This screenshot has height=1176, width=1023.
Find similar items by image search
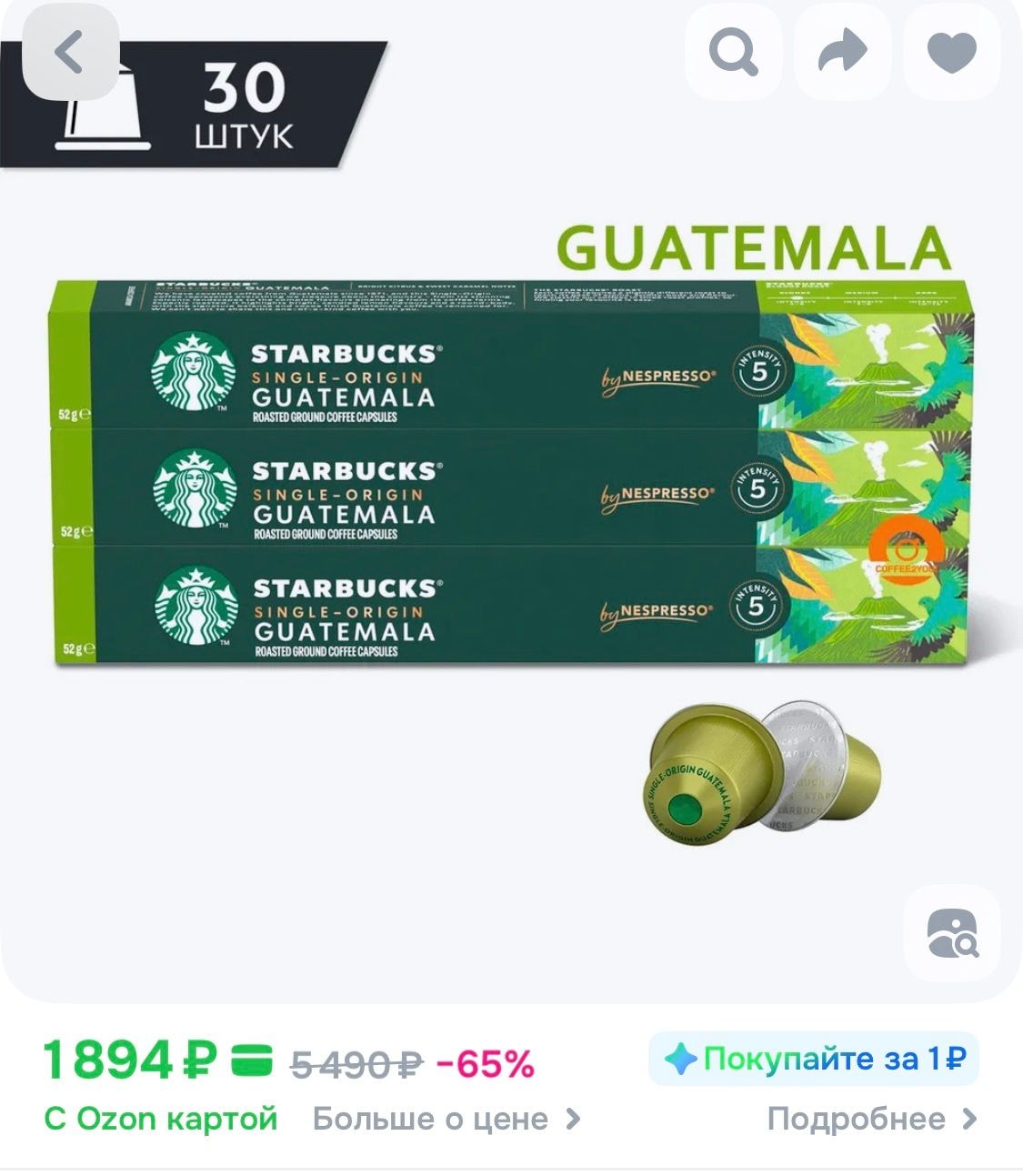coord(951,933)
